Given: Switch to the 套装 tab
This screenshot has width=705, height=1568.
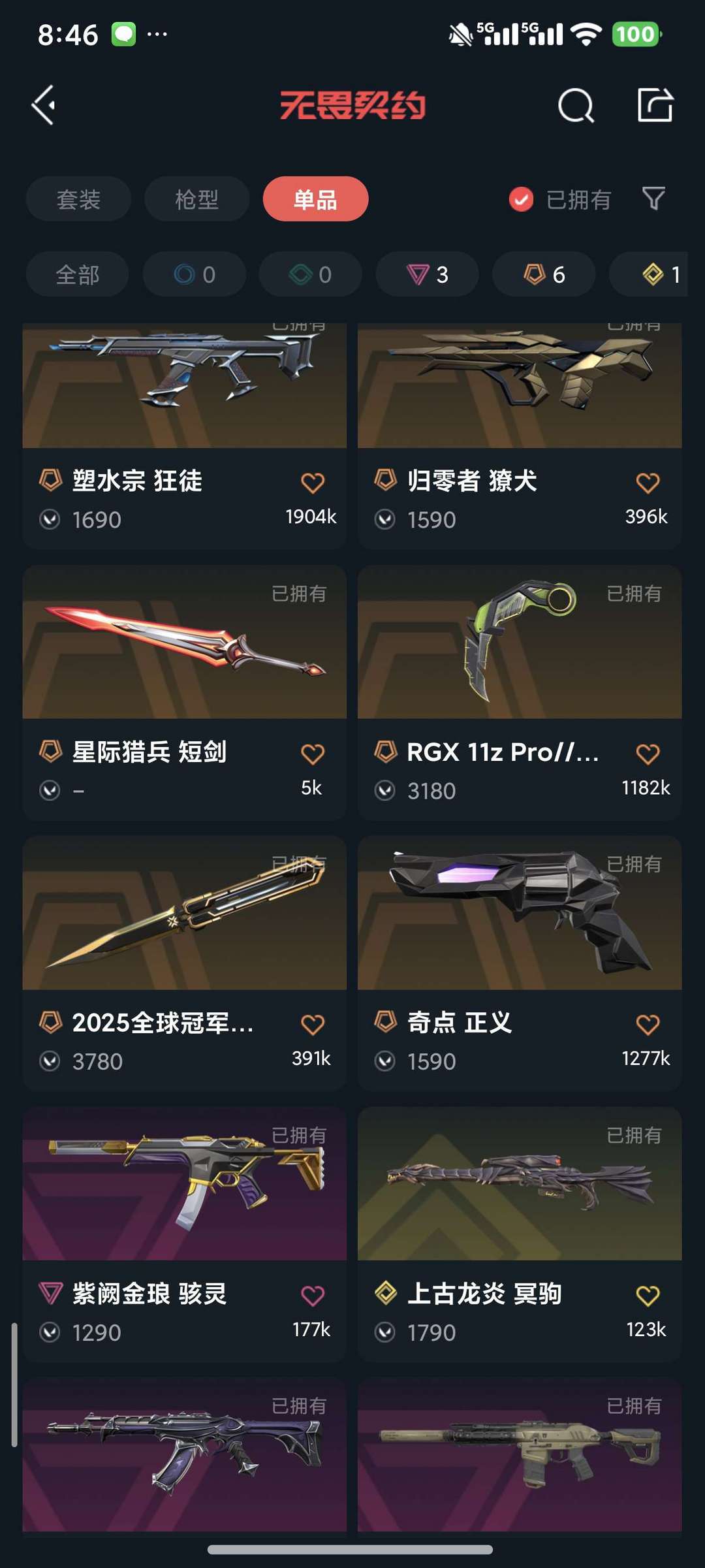Looking at the screenshot, I should [x=78, y=199].
